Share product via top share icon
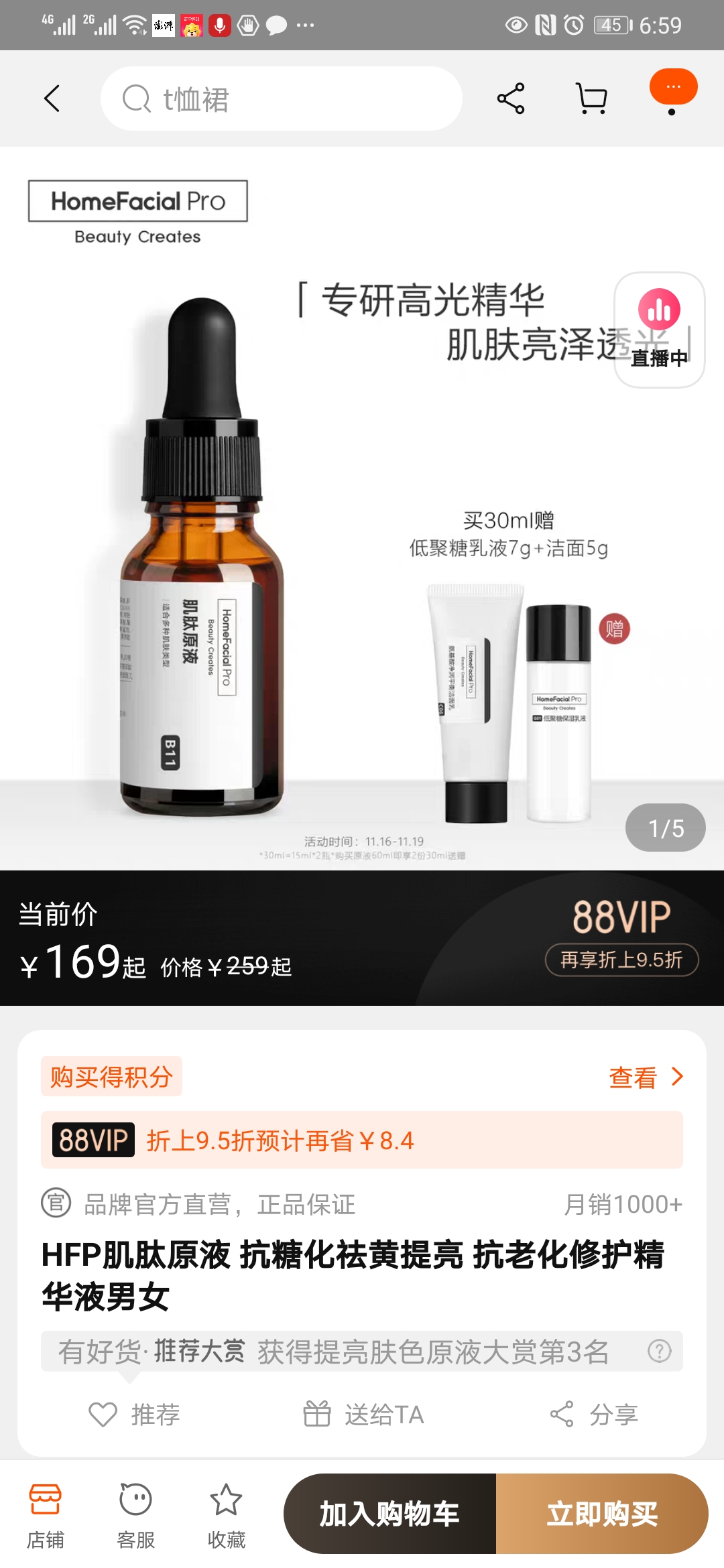The width and height of the screenshot is (724, 1568). click(511, 99)
